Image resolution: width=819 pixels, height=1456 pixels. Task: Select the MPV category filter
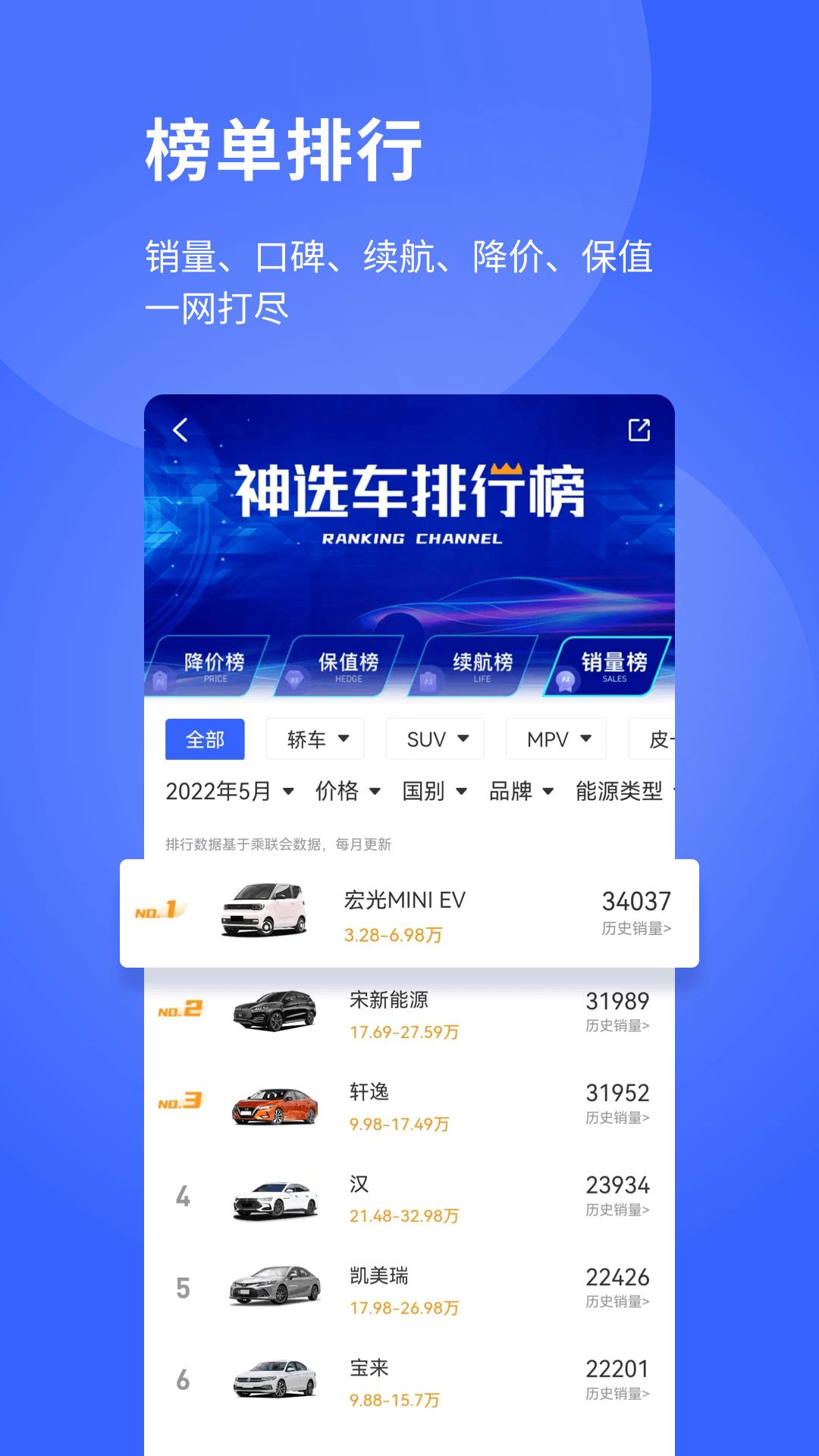point(555,739)
